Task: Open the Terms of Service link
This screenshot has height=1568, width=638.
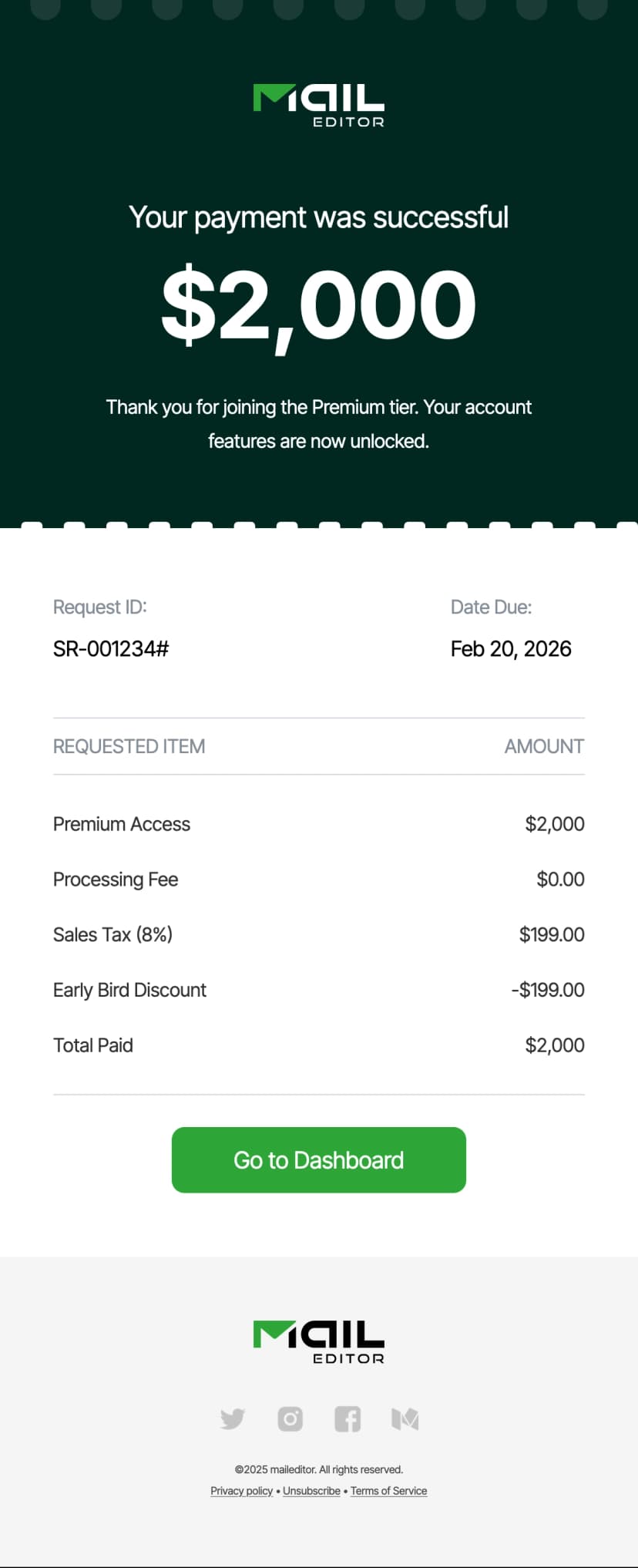Action: pos(388,1490)
